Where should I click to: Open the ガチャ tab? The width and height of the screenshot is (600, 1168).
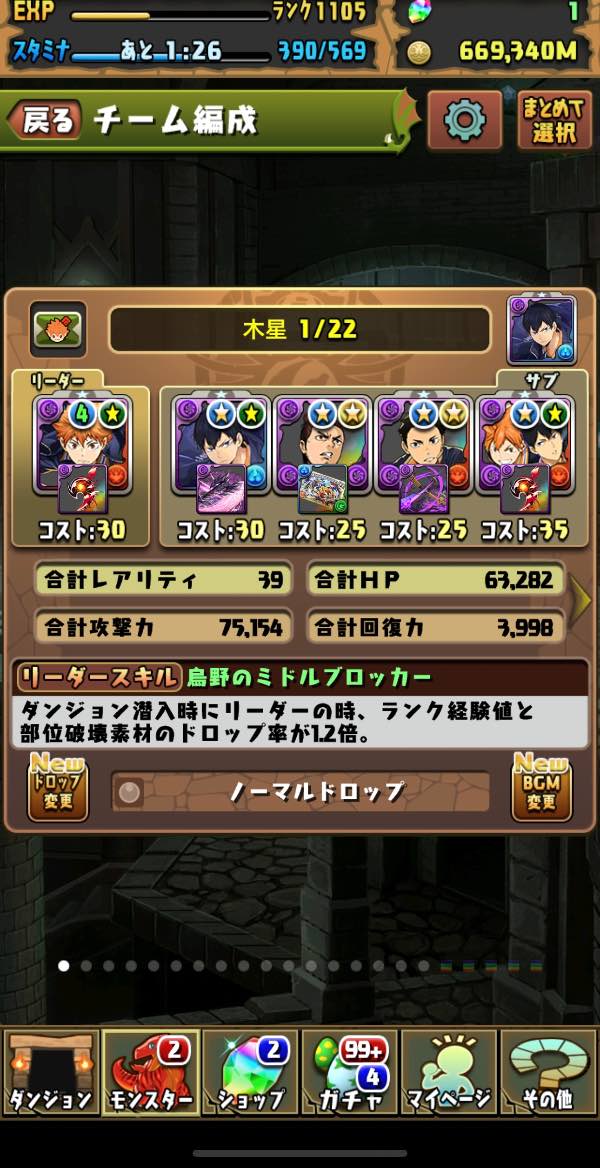pyautogui.click(x=350, y=1073)
